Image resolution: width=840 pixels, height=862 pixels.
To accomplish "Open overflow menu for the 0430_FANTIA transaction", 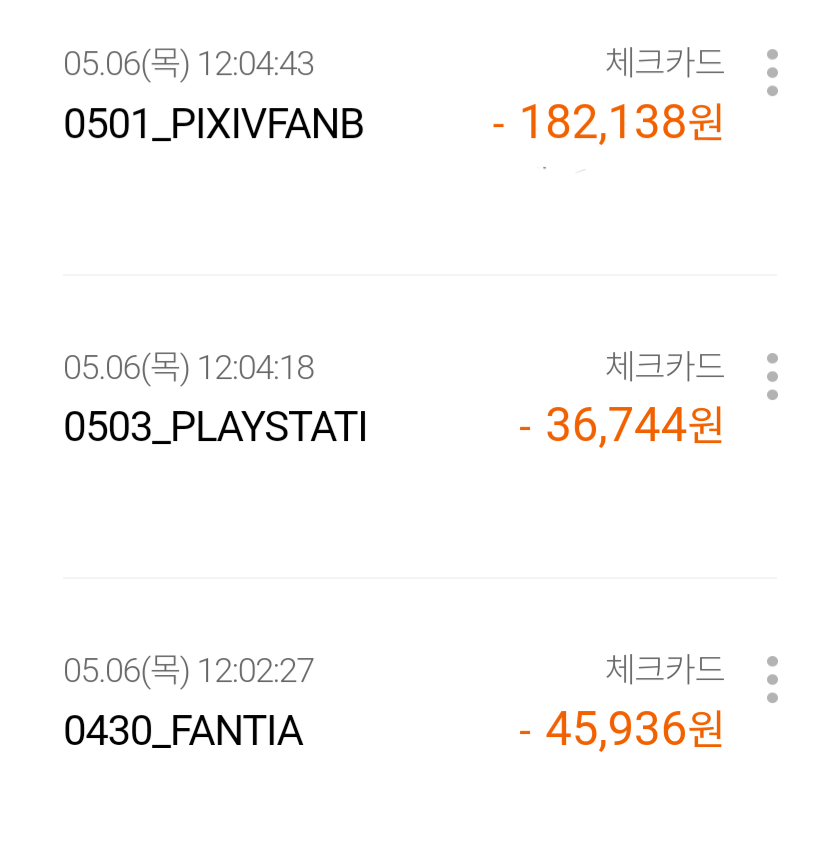I will tap(772, 680).
